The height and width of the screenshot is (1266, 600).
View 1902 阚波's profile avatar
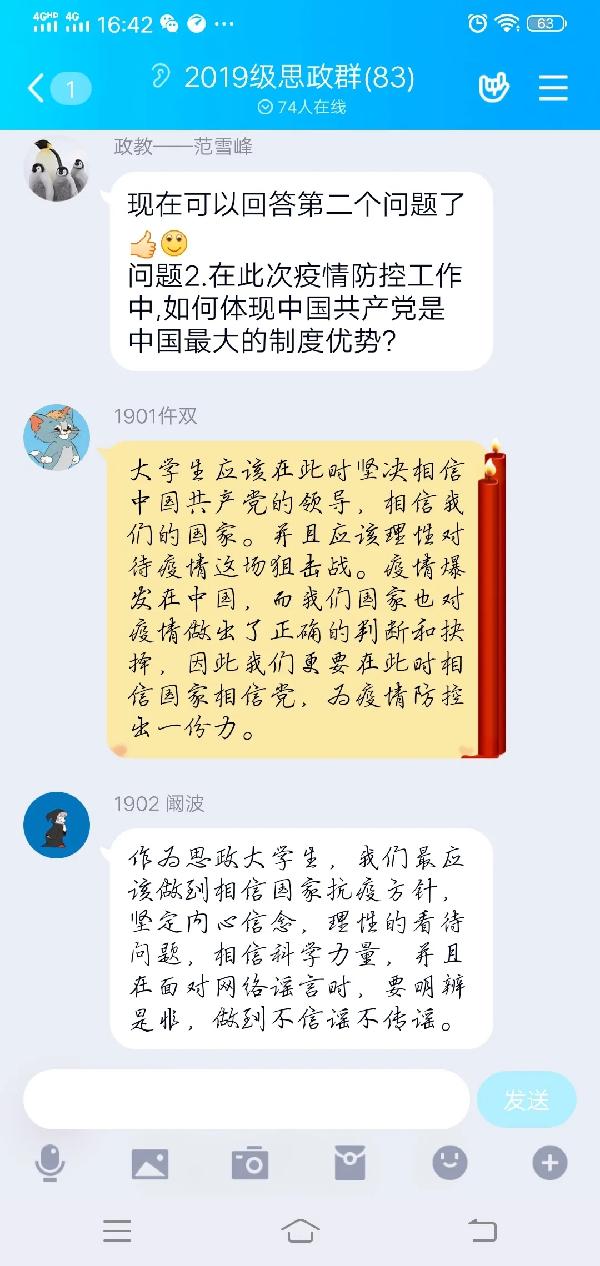pos(56,825)
